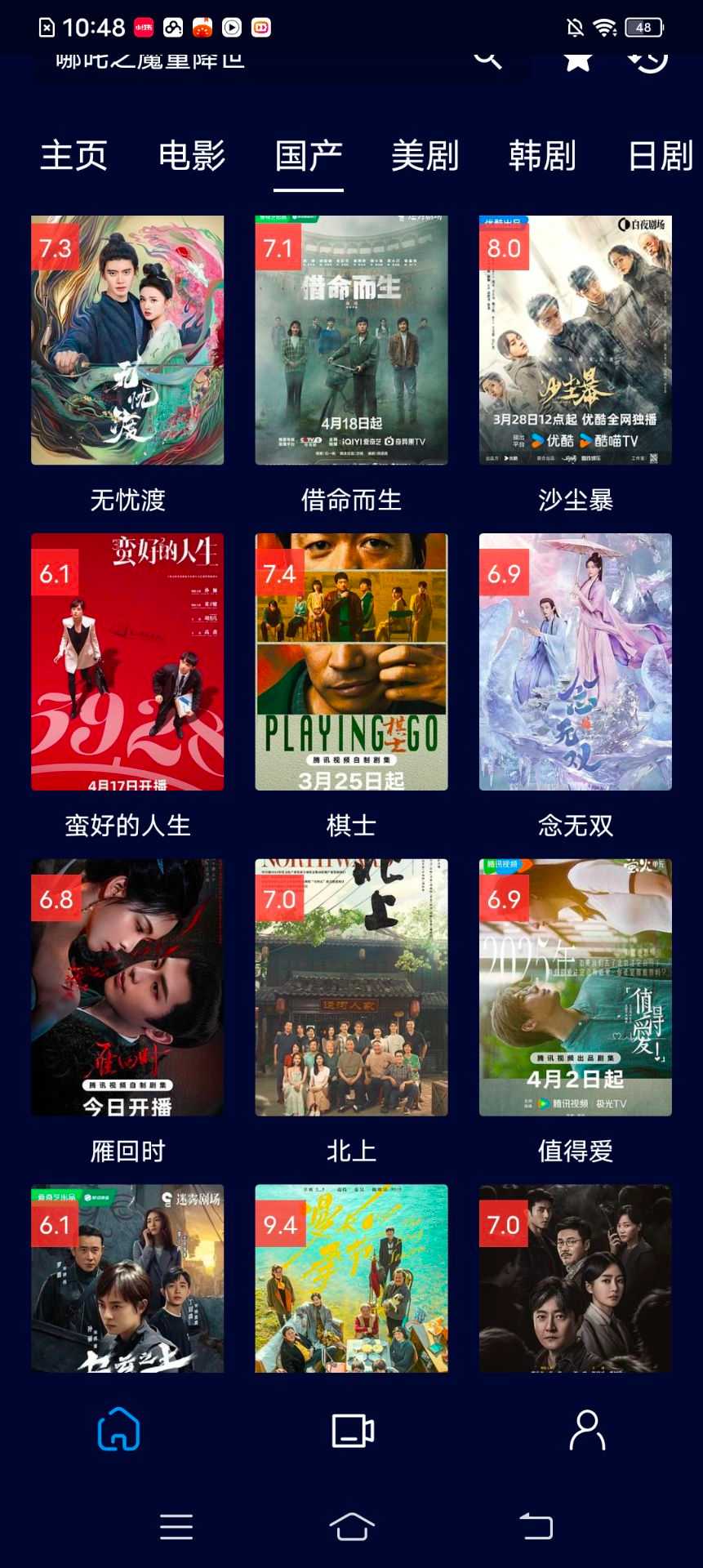Open watch history clock icon
This screenshot has height=1568, width=703.
pos(648,59)
